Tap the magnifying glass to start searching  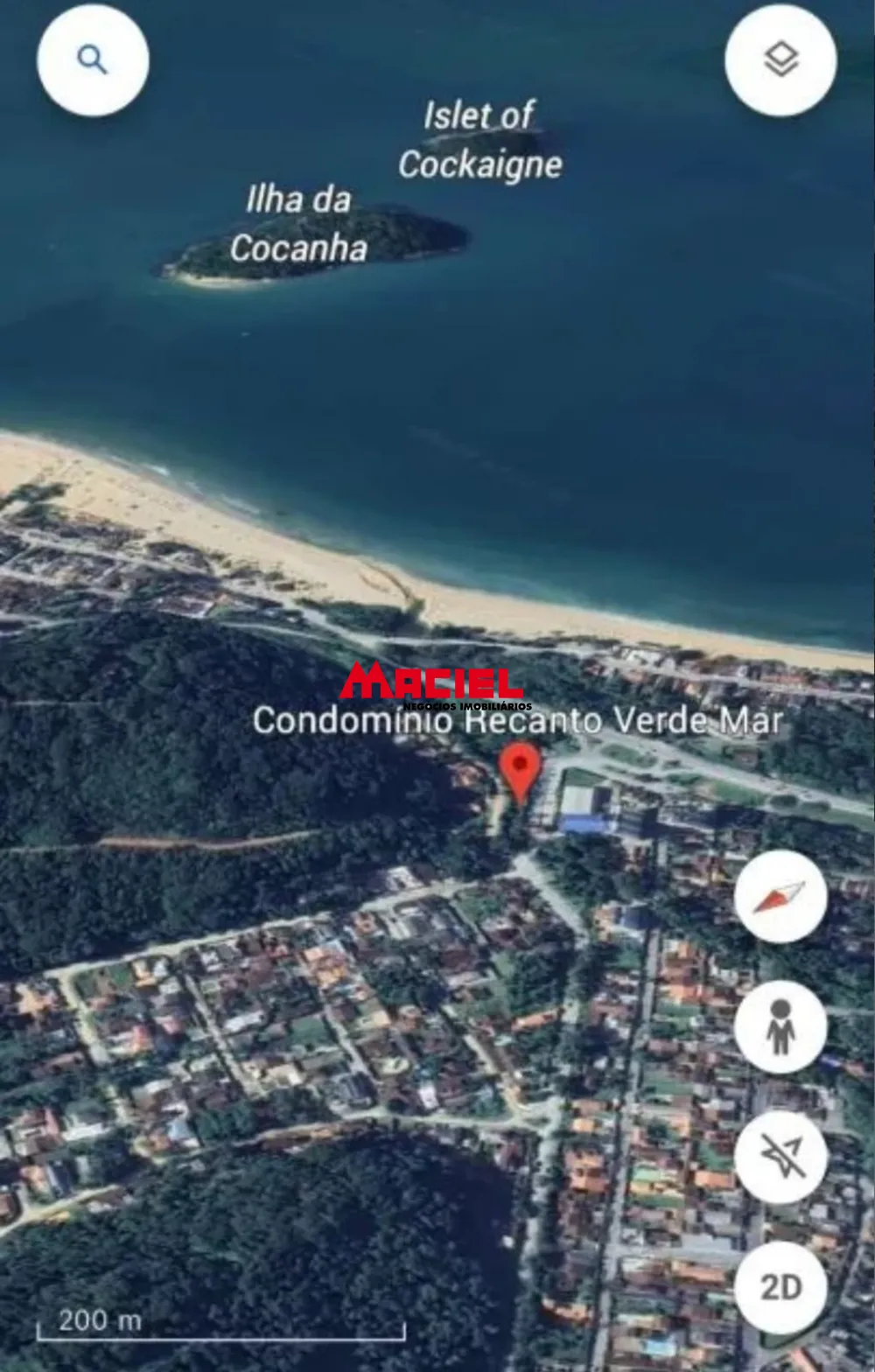[90, 59]
